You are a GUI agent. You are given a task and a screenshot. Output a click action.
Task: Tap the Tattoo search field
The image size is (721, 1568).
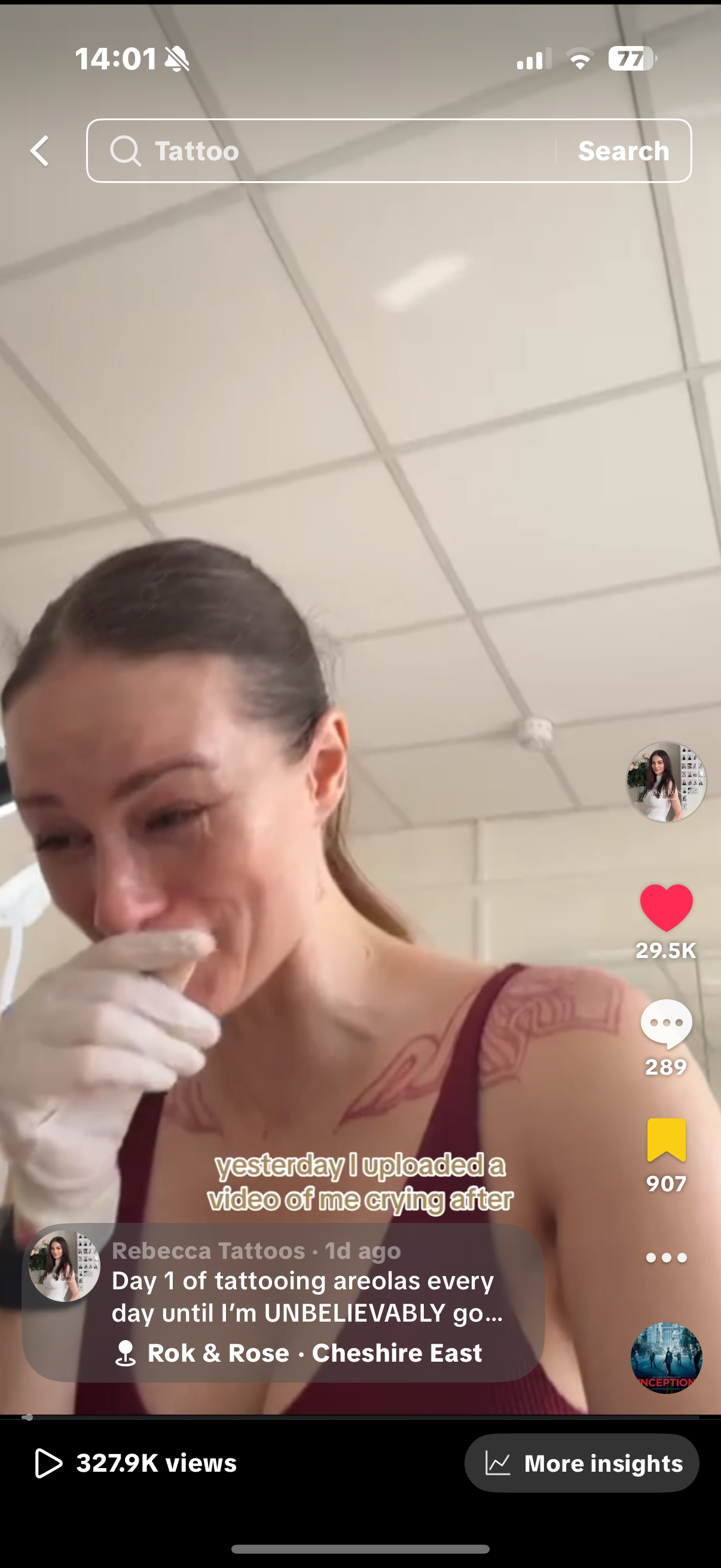click(322, 151)
